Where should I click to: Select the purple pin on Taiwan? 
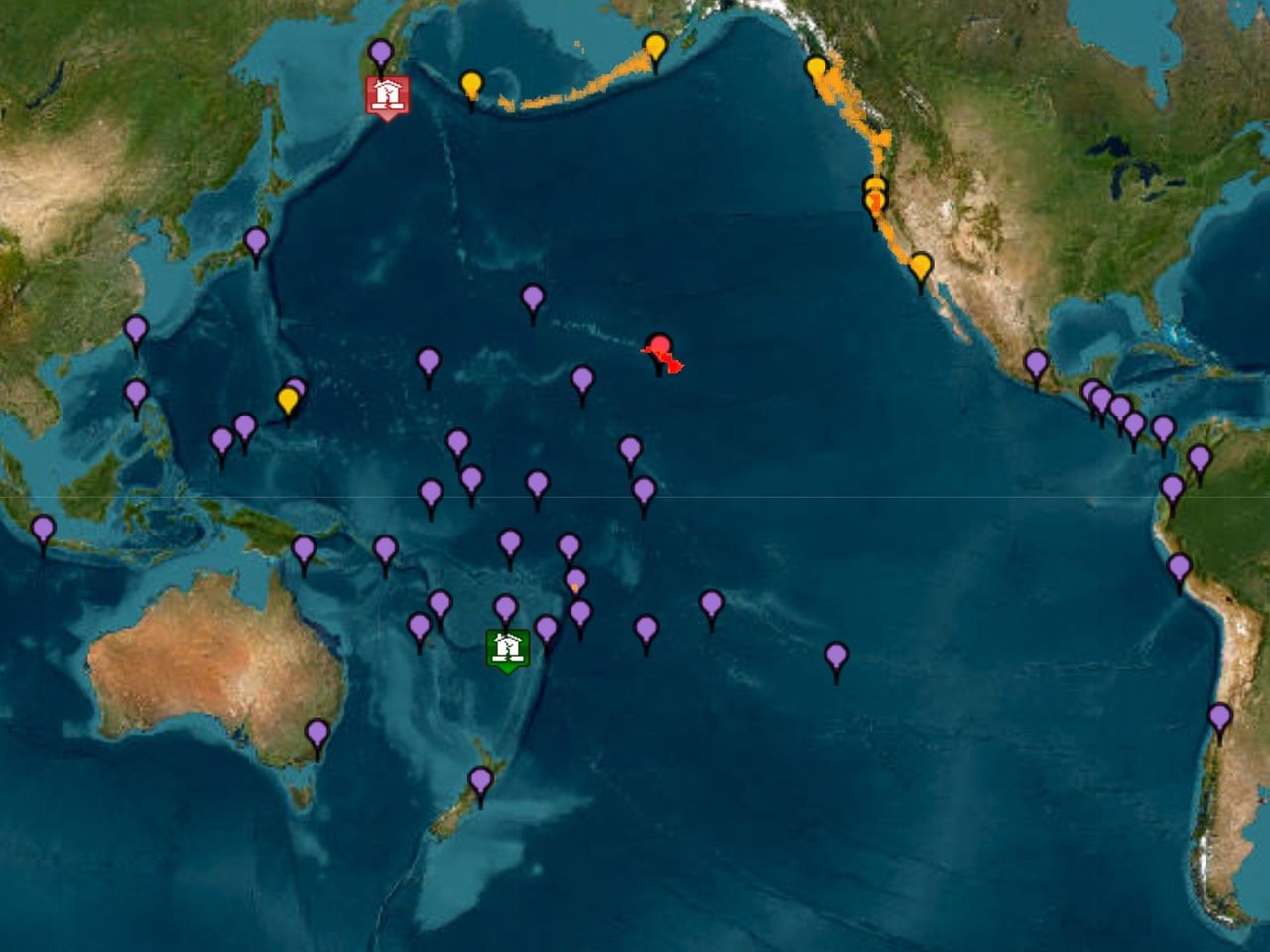click(136, 330)
